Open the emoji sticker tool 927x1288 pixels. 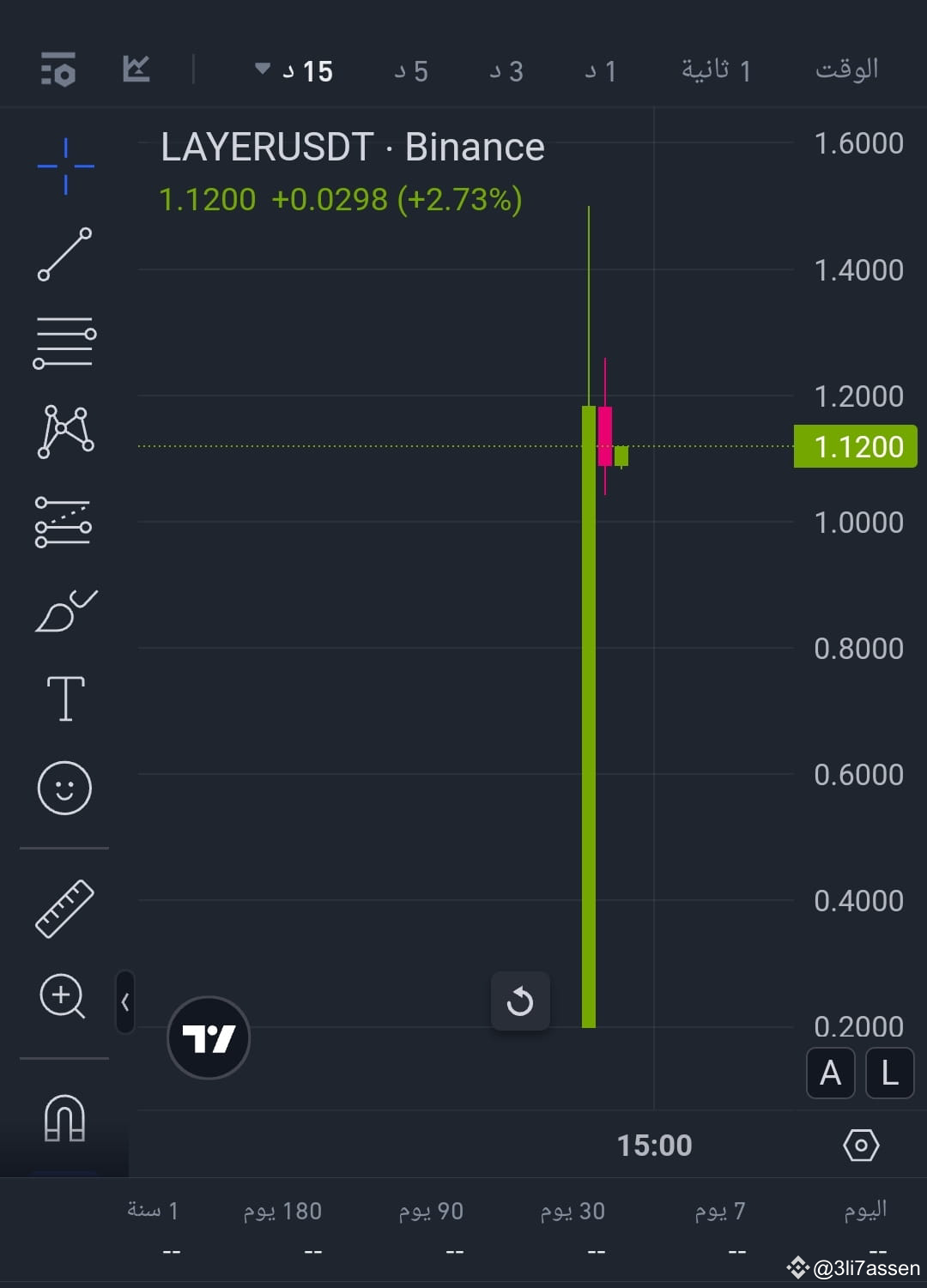(x=64, y=788)
